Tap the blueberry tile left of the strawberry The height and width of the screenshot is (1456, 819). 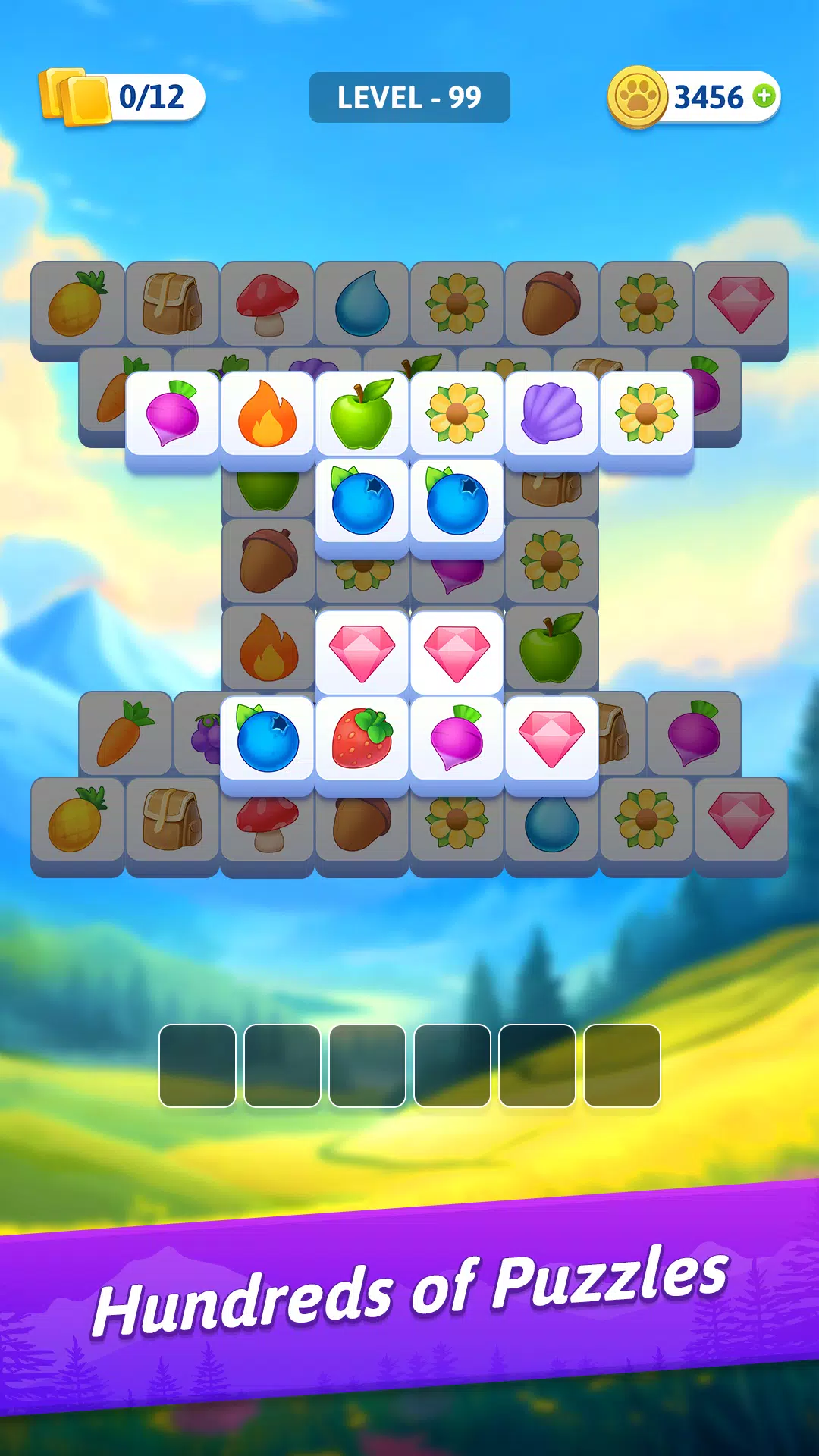coord(267,739)
